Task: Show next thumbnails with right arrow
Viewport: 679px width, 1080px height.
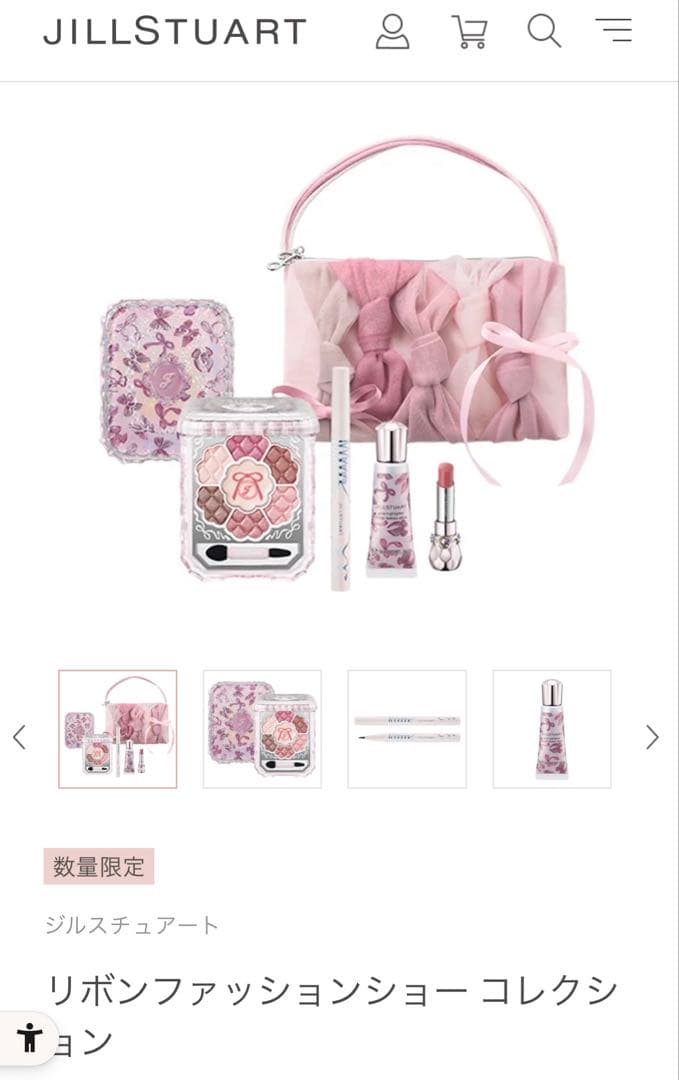Action: (652, 738)
